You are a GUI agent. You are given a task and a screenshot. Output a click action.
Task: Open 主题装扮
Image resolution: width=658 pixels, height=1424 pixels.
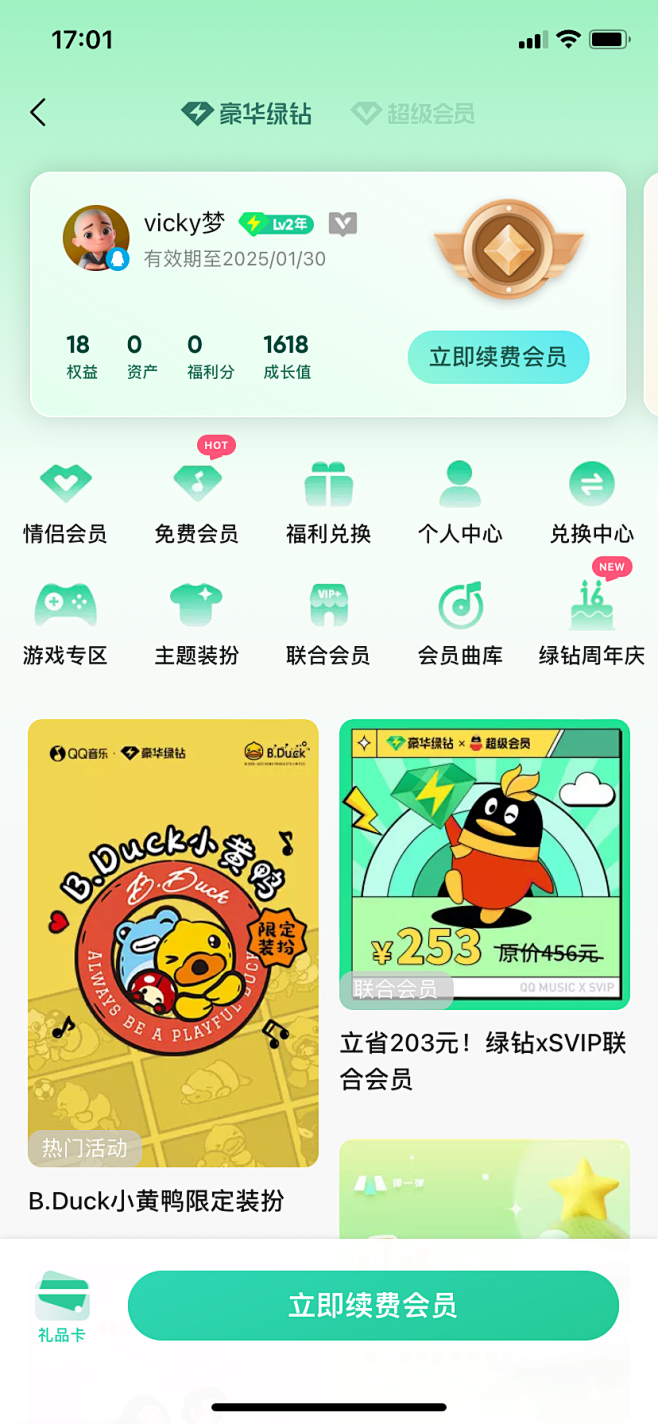197,625
